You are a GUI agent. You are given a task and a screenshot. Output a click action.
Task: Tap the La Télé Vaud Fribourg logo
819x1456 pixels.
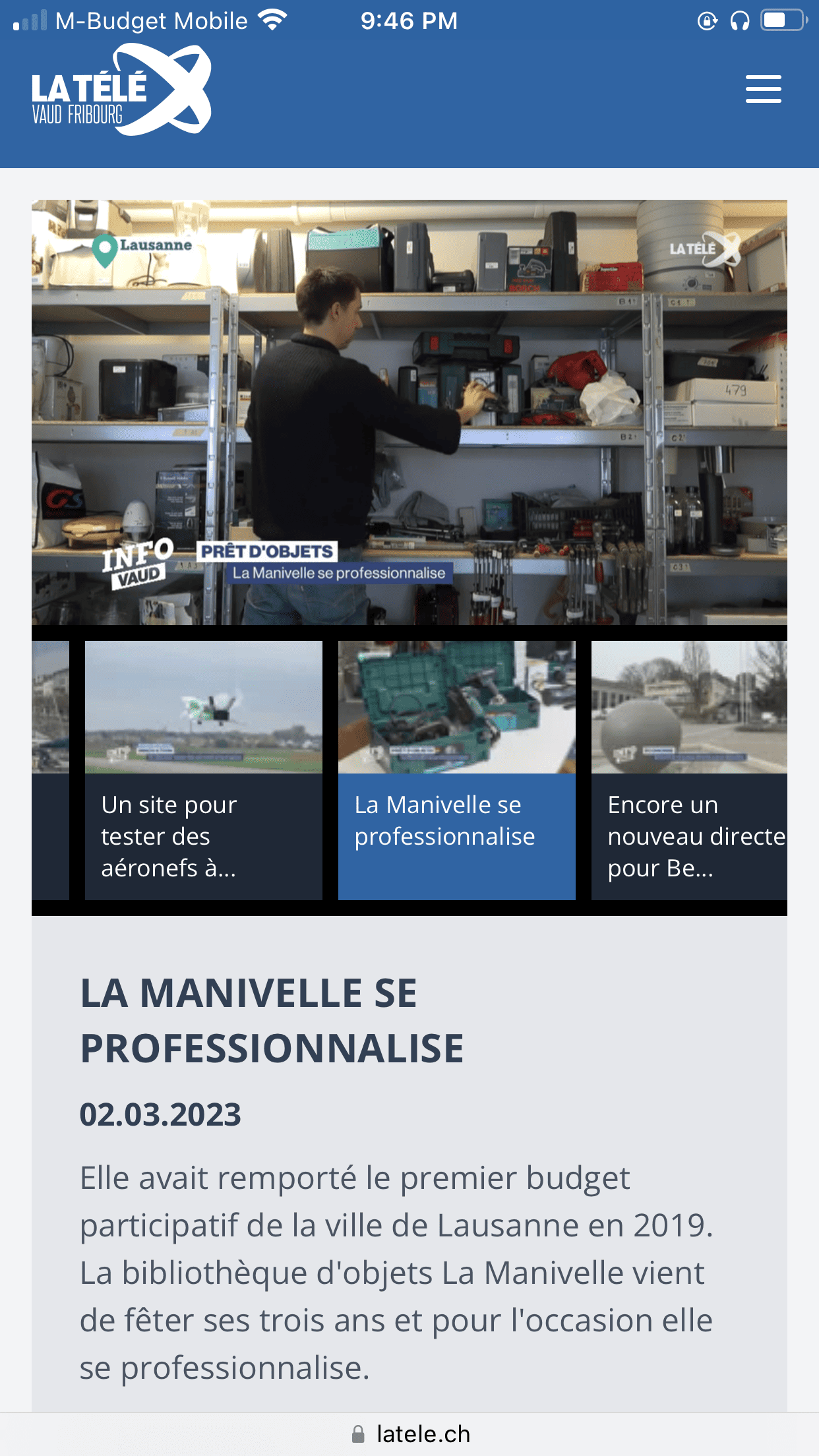click(121, 89)
